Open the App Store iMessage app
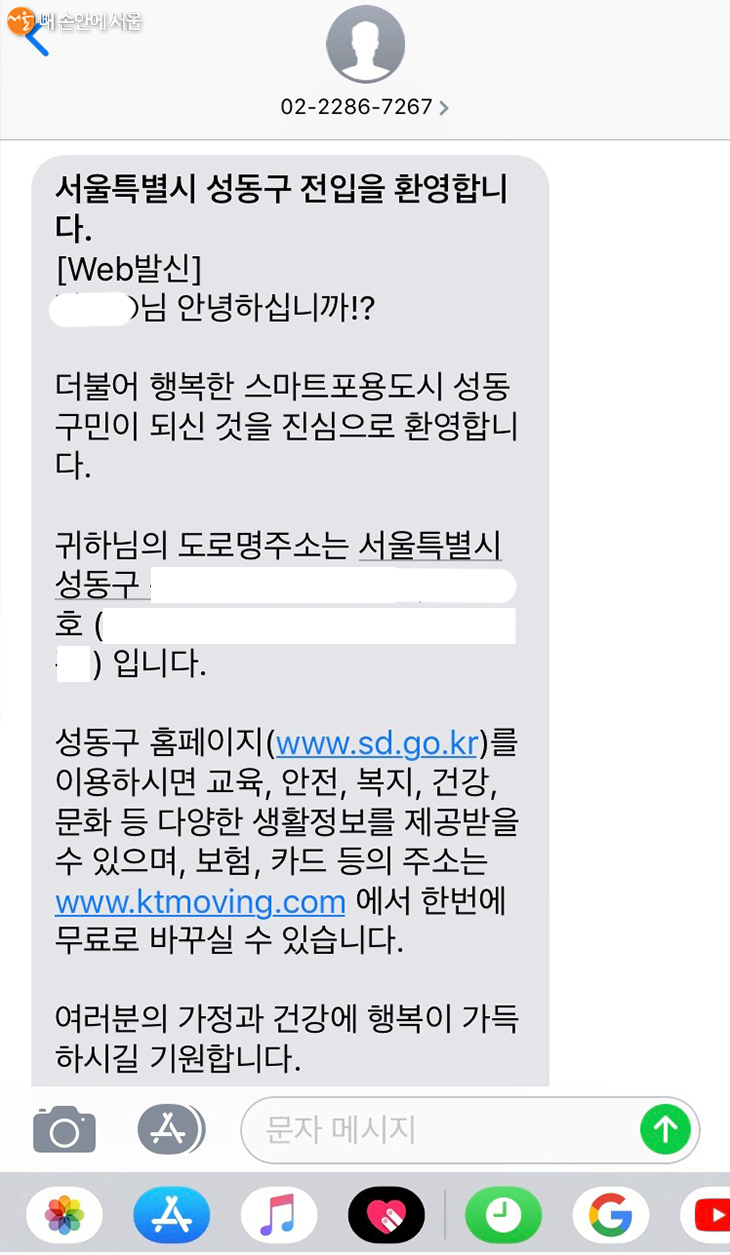This screenshot has height=1255, width=730. coord(171,1215)
